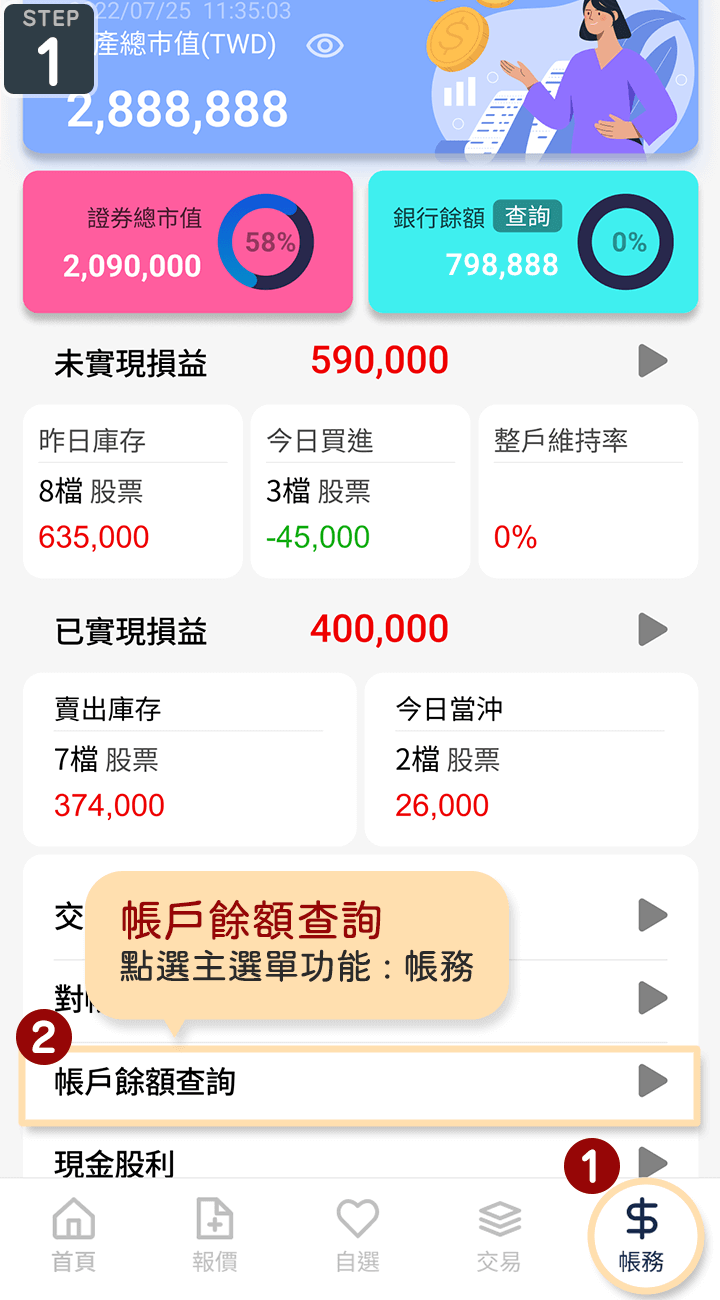720x1300 pixels.
Task: Toggle the total asset value eye icon
Action: (x=325, y=46)
